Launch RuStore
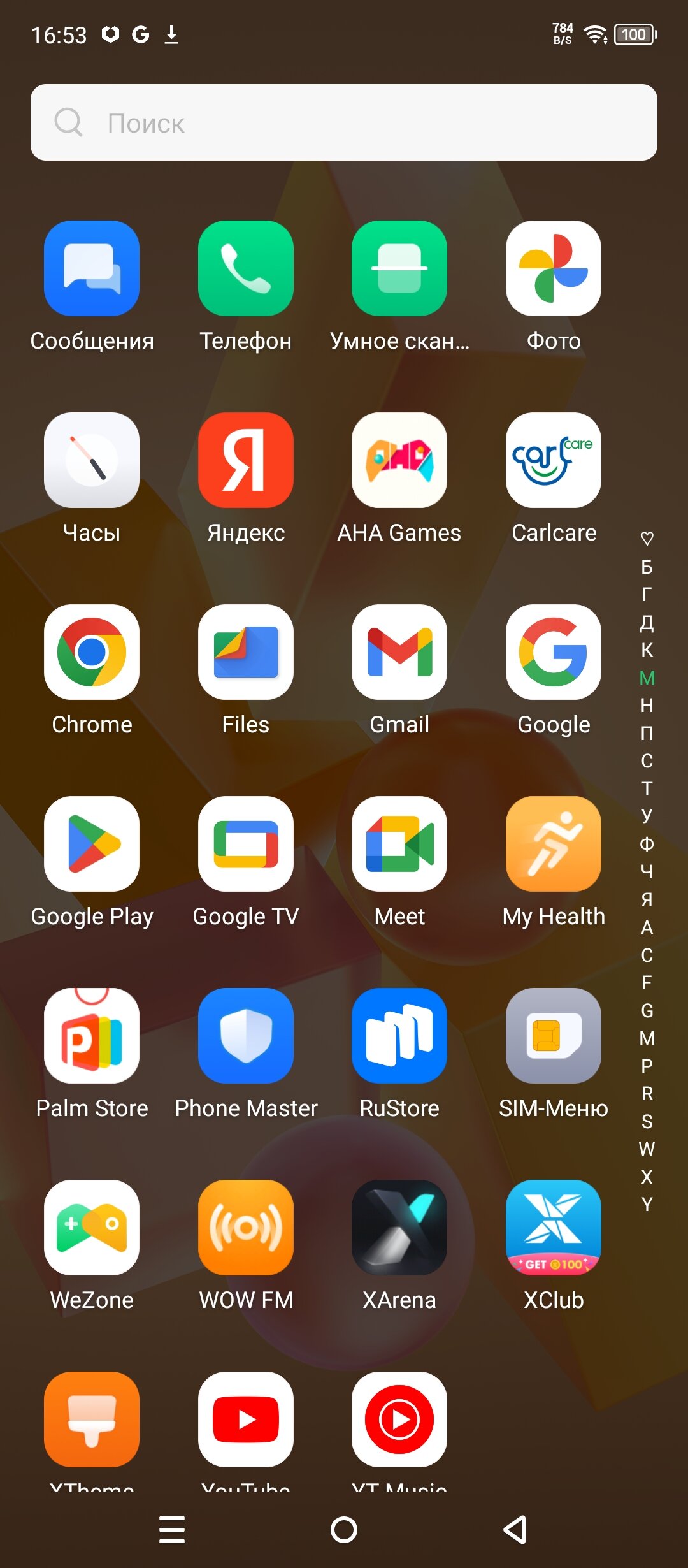 tap(399, 1036)
